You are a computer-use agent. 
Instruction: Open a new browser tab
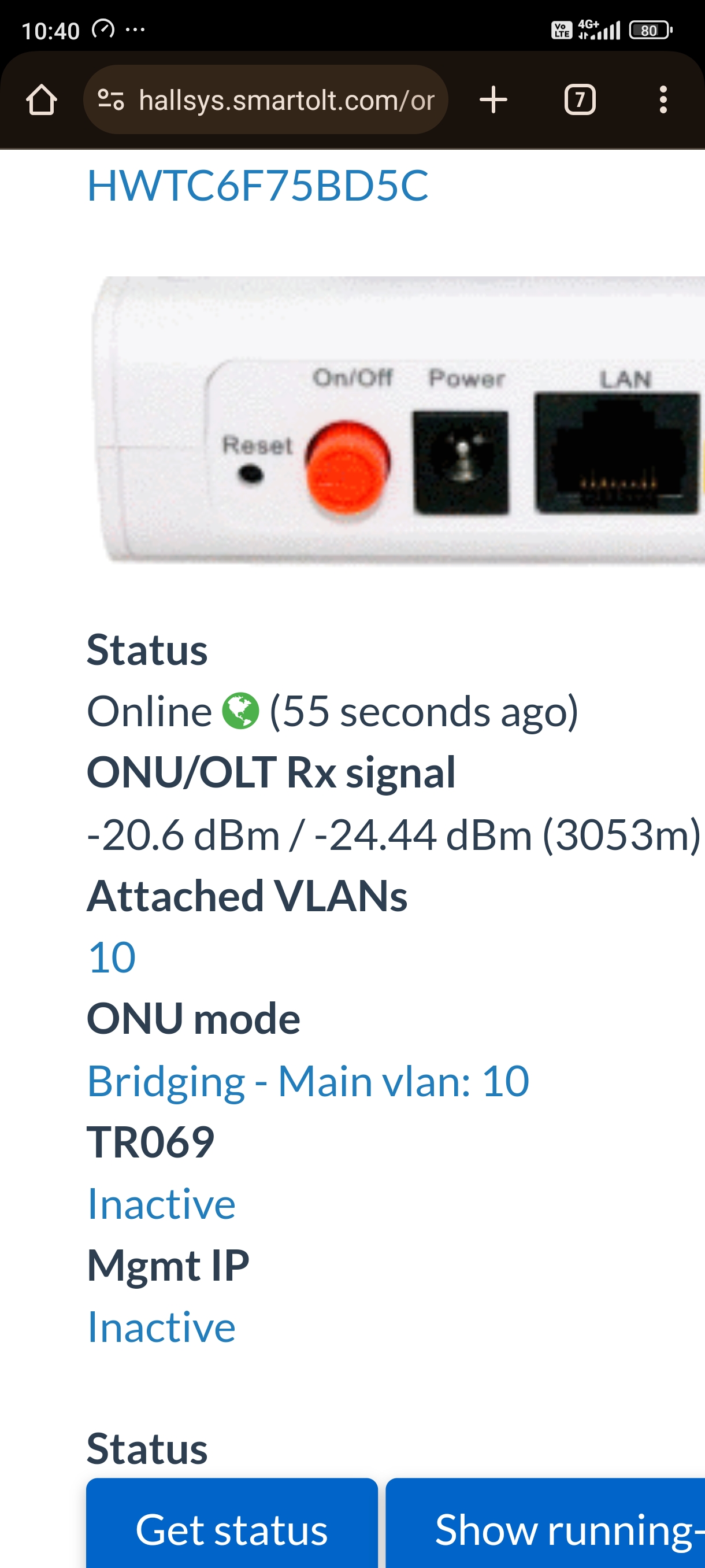click(x=493, y=100)
